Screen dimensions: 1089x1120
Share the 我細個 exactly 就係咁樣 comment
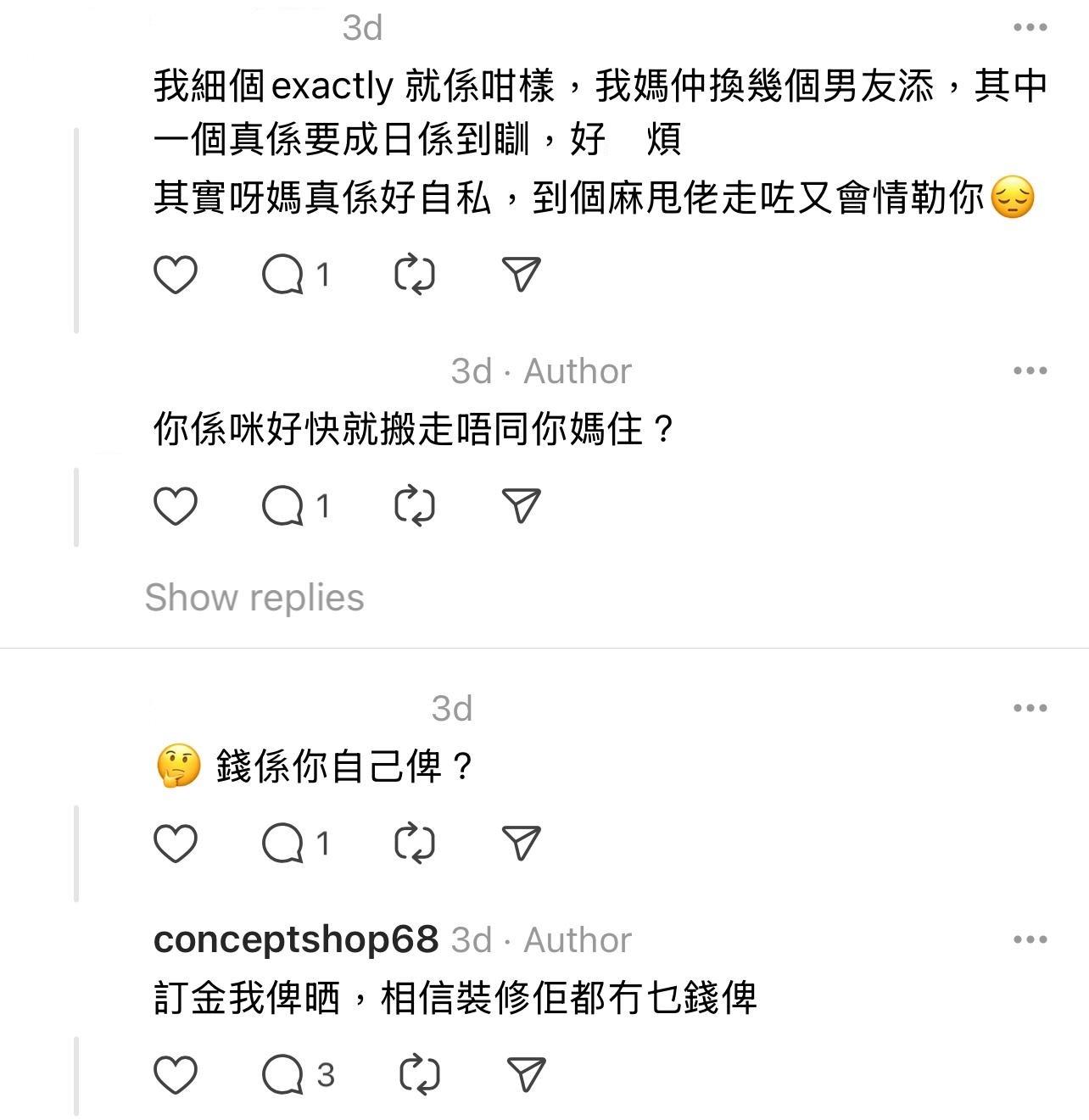522,275
